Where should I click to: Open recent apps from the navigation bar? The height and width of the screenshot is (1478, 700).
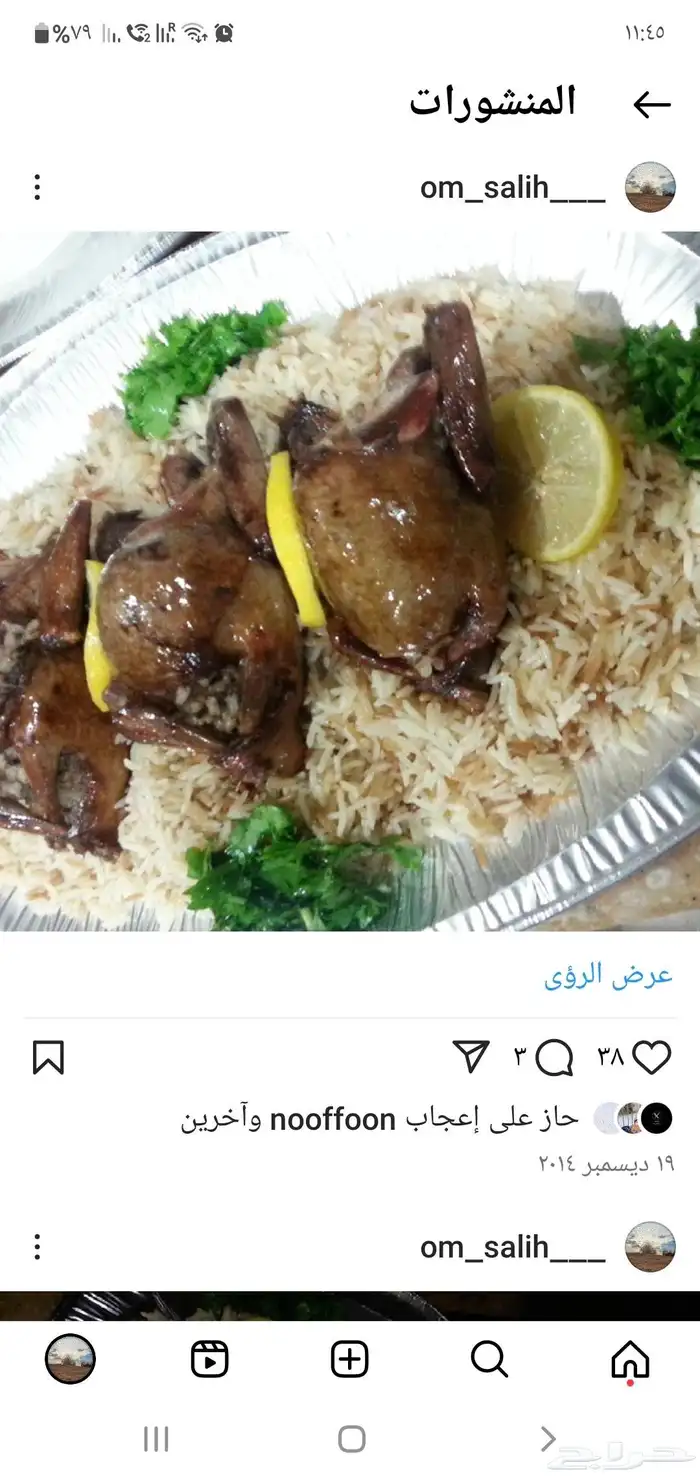point(156,1439)
